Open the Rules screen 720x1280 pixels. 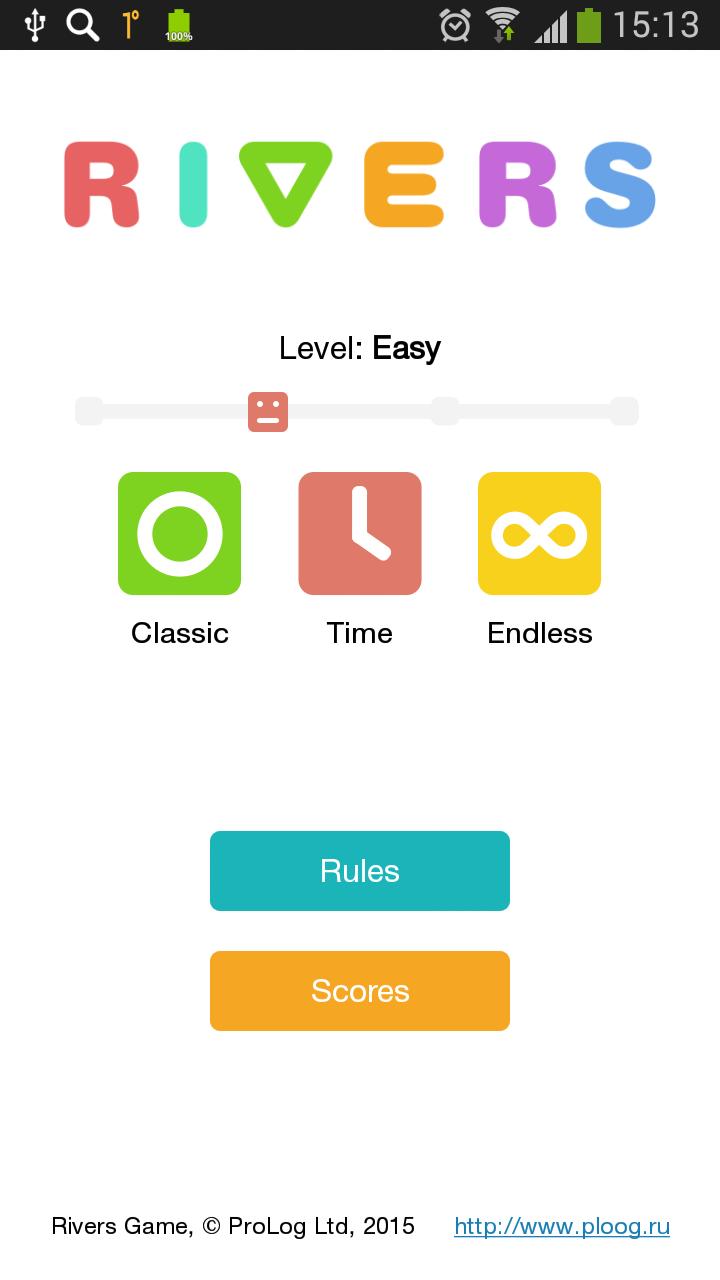pyautogui.click(x=360, y=871)
